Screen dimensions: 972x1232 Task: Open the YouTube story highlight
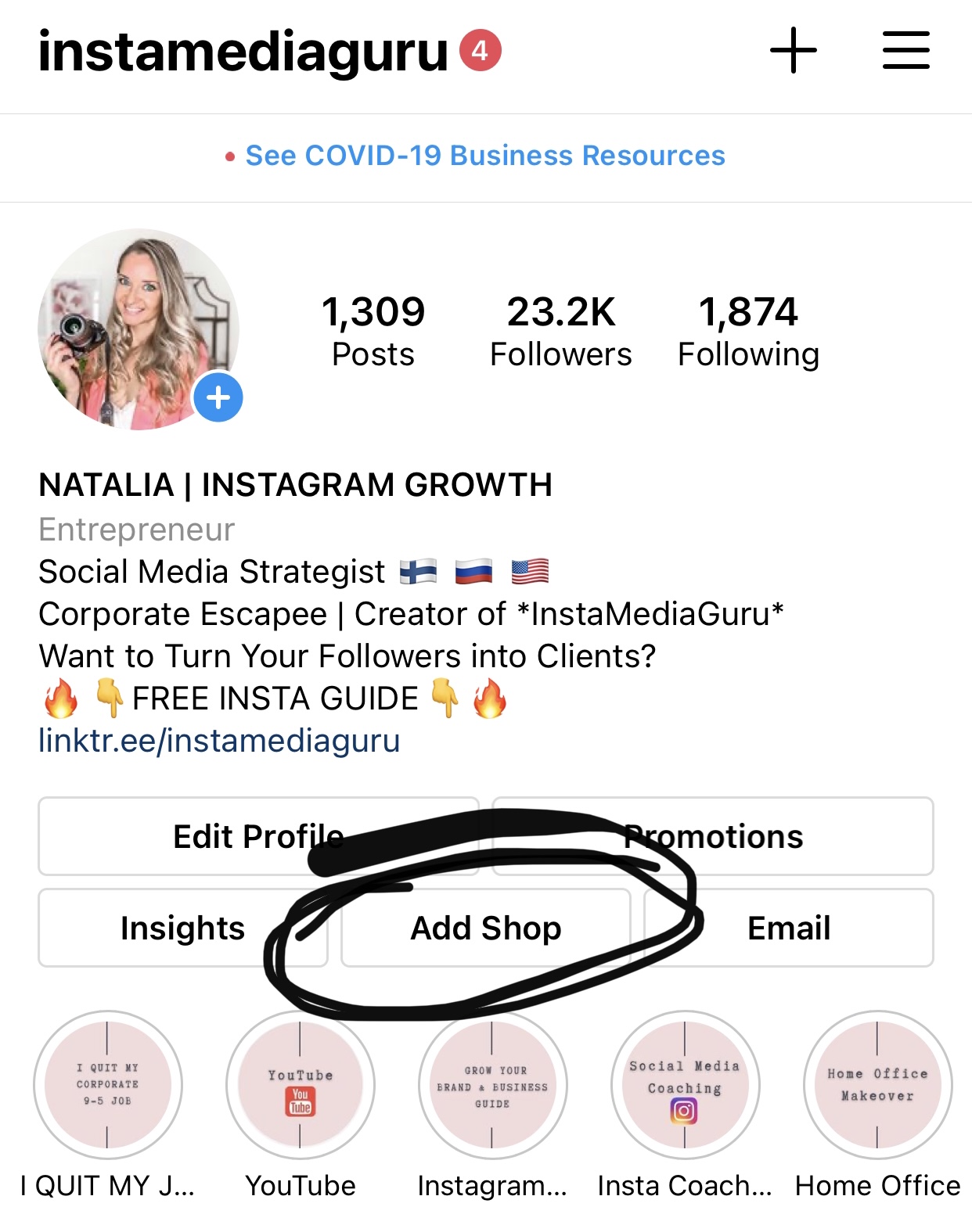pos(300,1085)
